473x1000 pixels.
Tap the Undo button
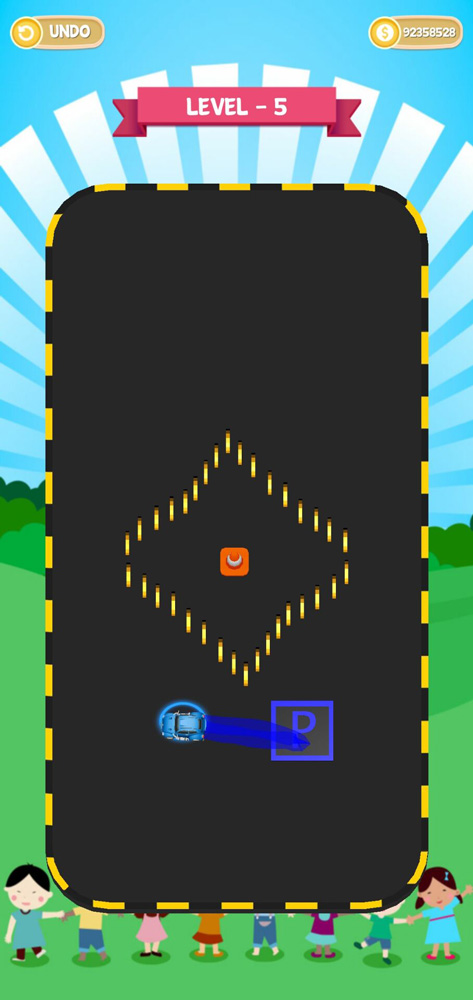tap(57, 32)
